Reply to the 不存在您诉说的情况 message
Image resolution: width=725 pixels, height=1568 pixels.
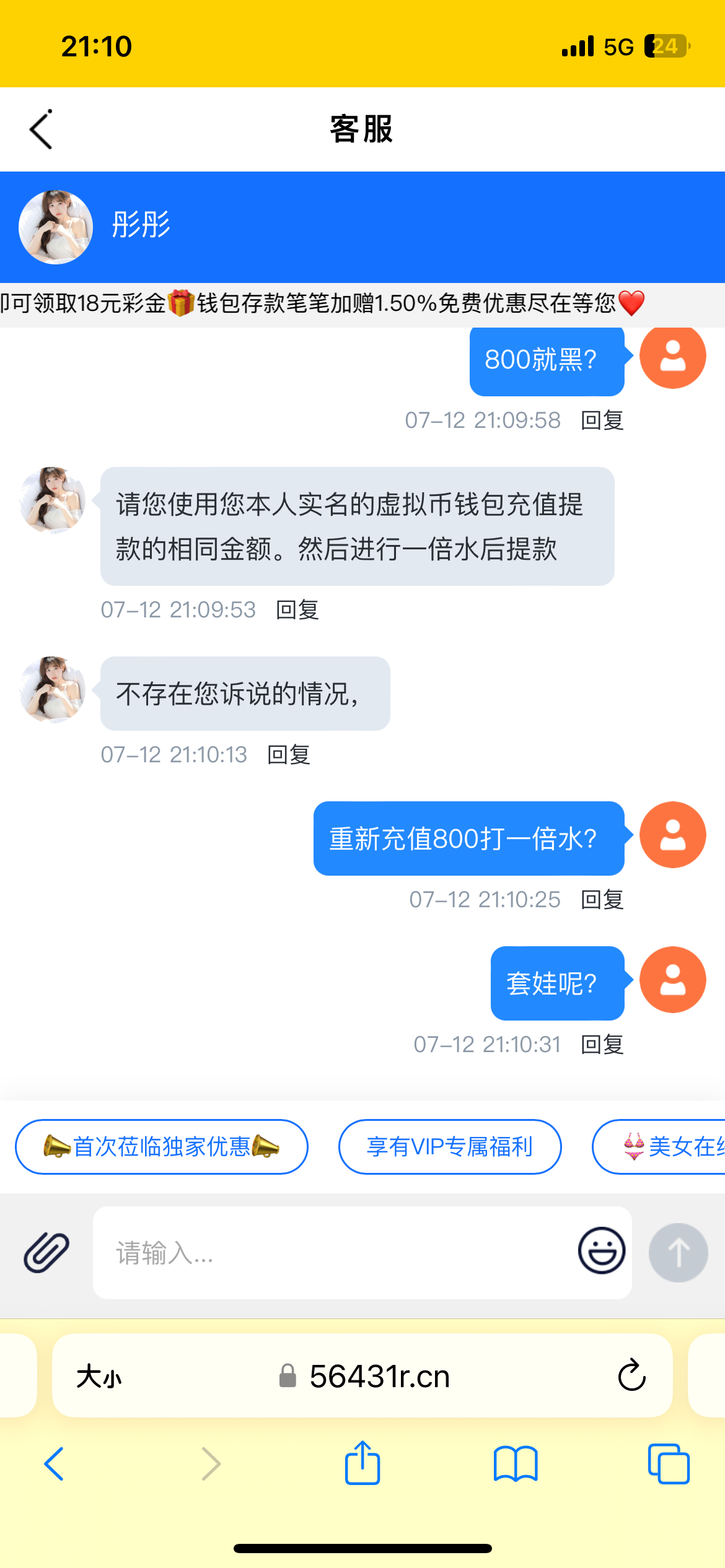(288, 755)
